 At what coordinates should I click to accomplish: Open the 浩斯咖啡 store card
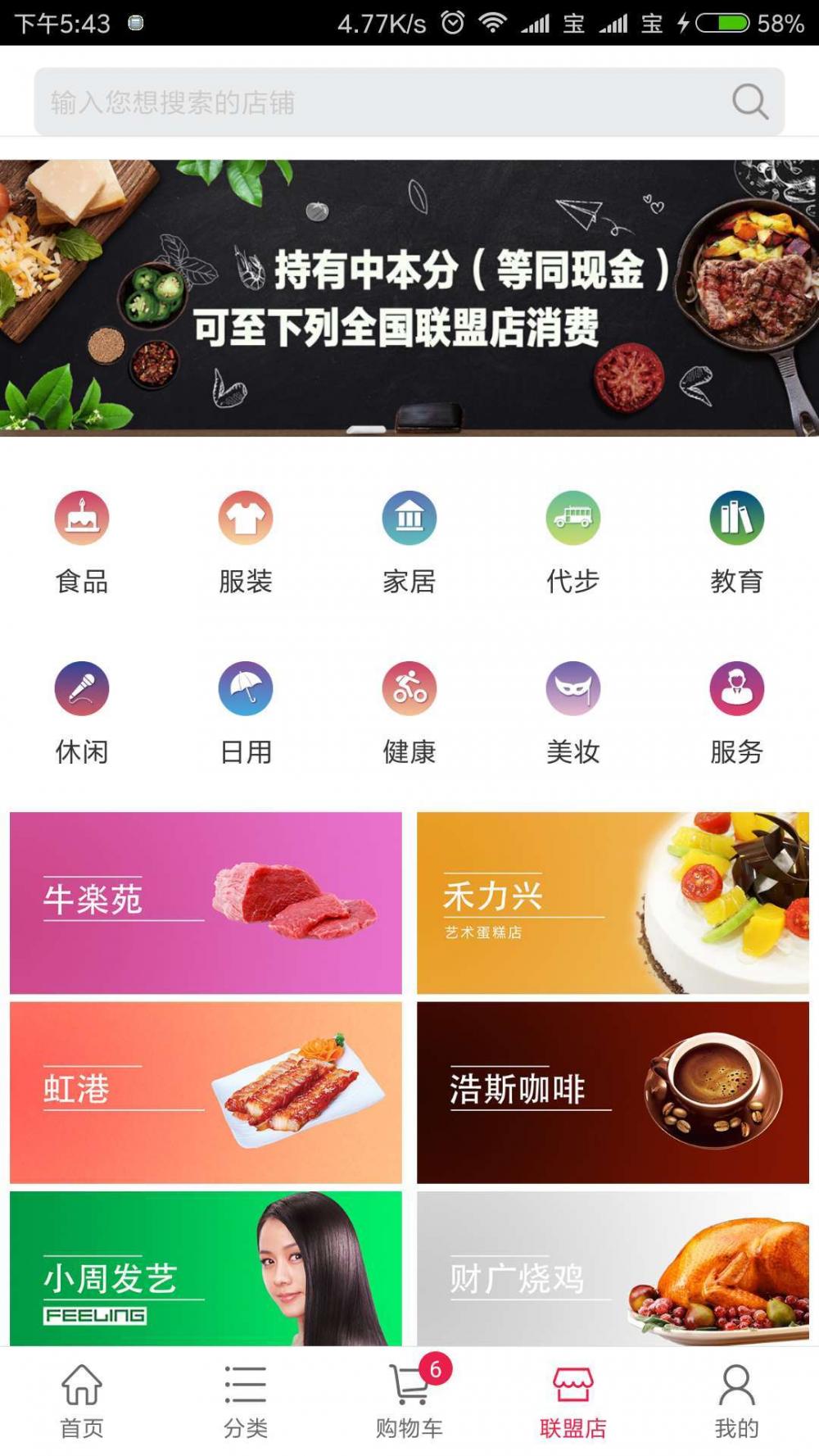pos(613,1092)
